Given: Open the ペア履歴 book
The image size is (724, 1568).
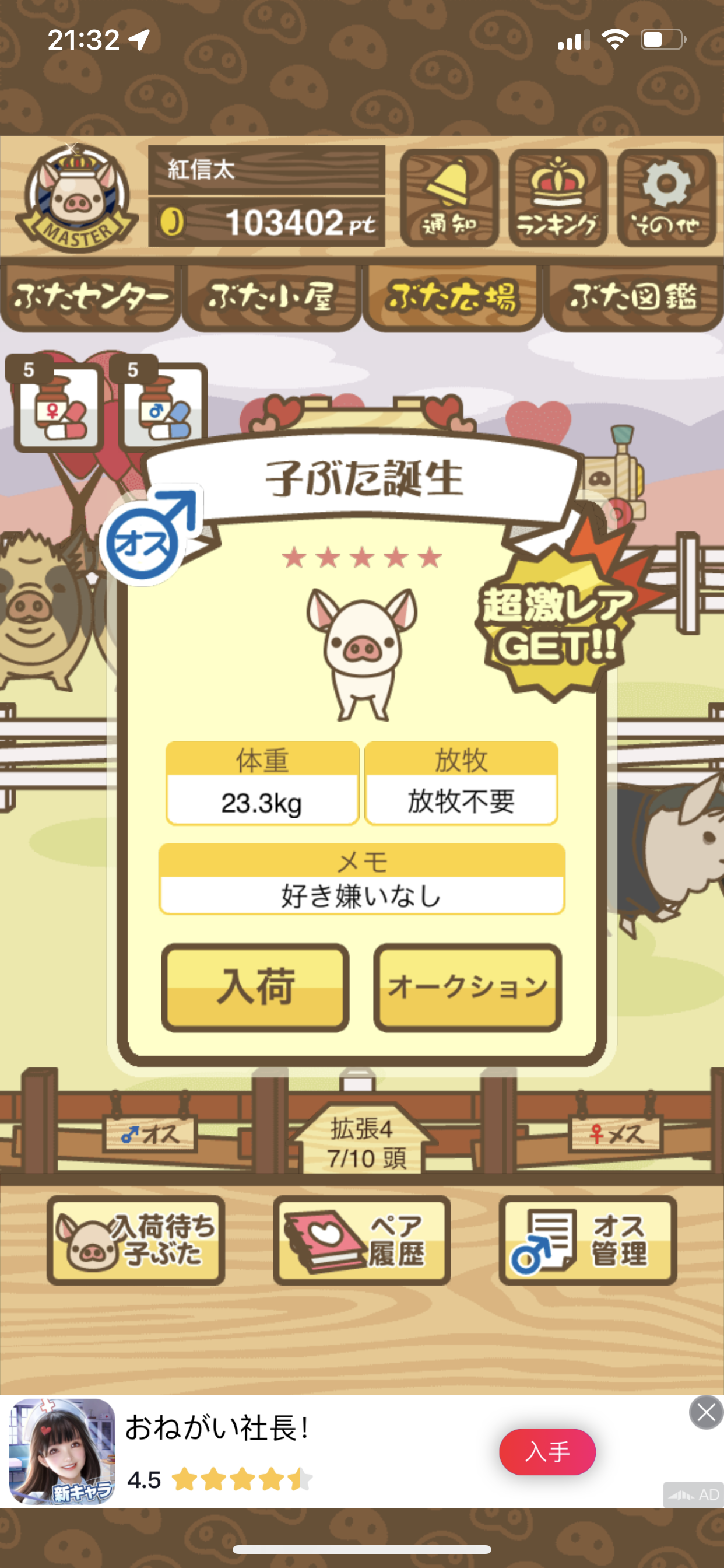Looking at the screenshot, I should 362,1240.
